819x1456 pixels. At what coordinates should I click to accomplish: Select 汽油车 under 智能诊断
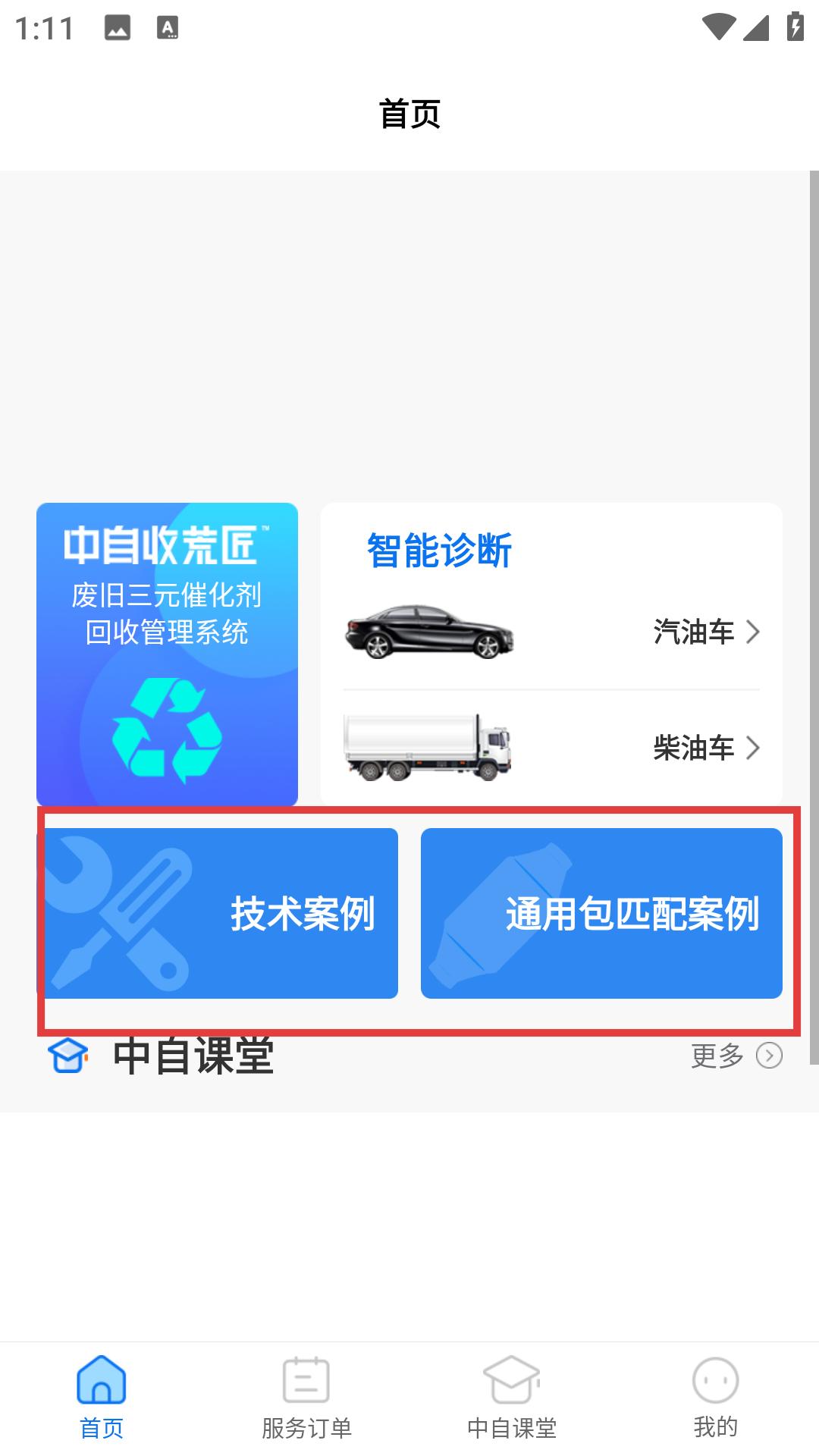552,632
